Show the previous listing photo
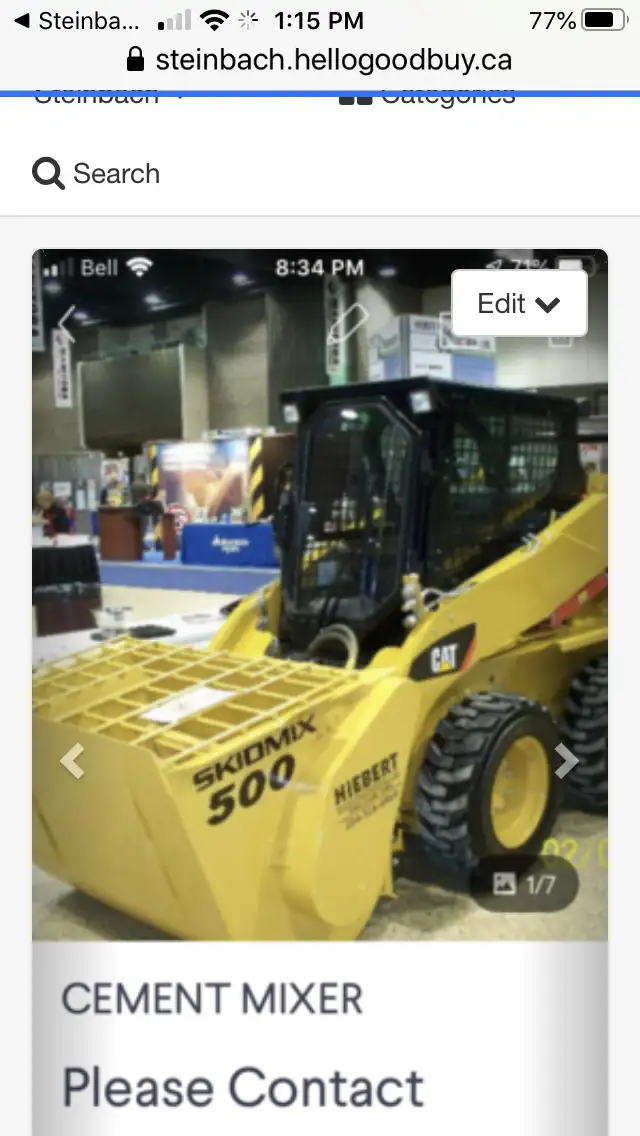The image size is (640, 1136). tap(72, 761)
